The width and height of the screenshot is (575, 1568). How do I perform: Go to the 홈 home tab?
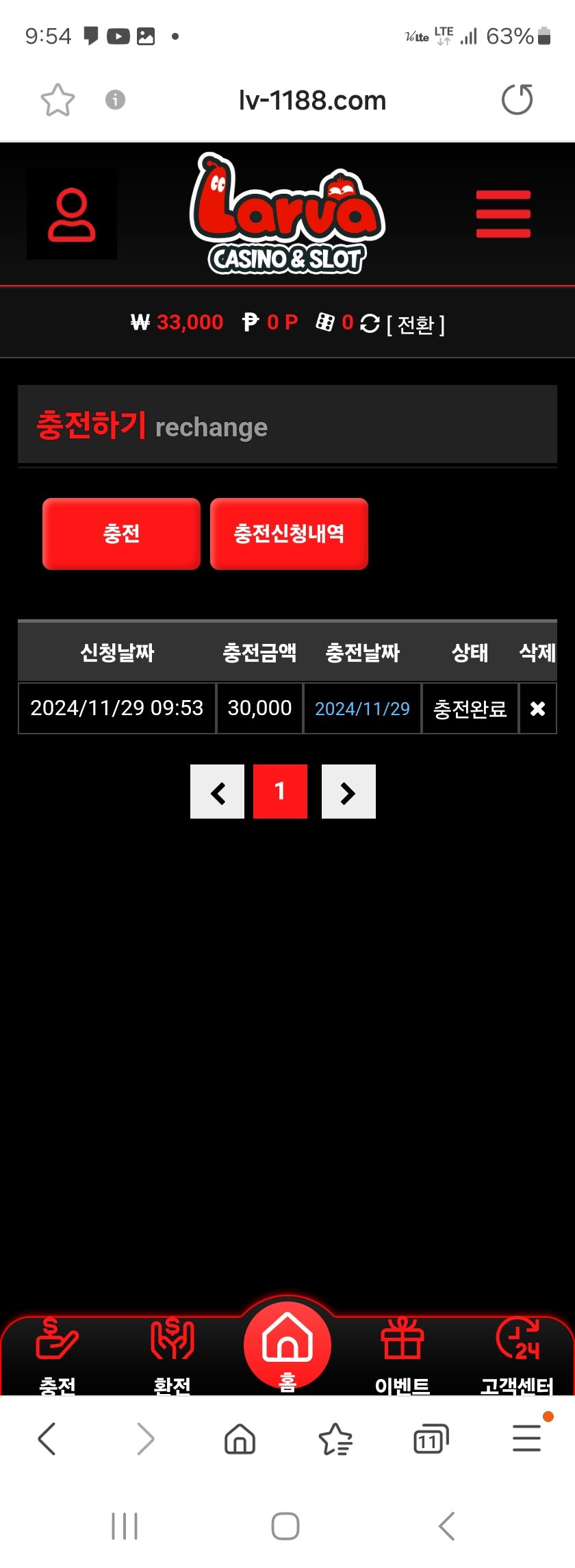(x=287, y=1346)
